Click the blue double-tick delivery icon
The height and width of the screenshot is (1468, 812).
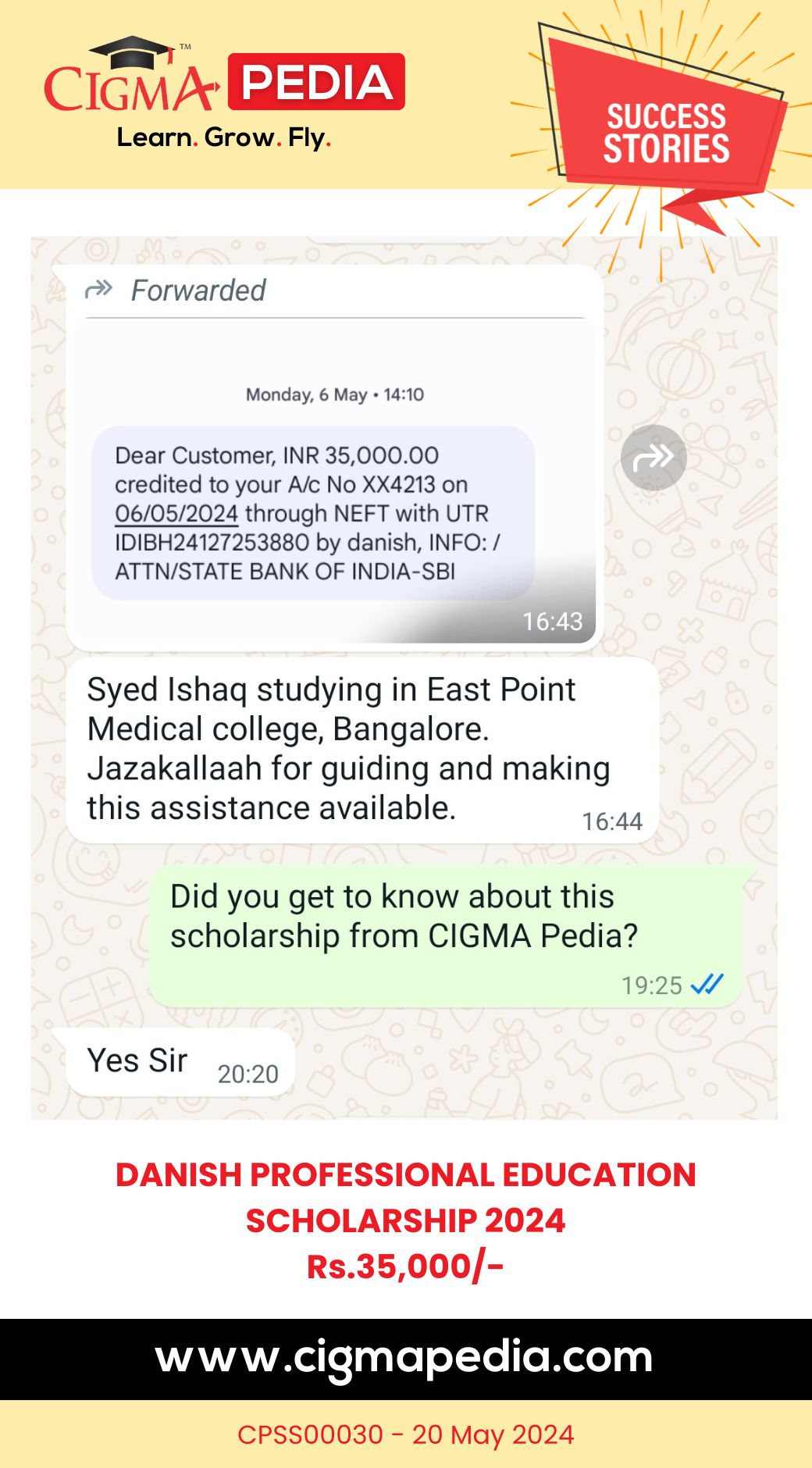point(707,985)
